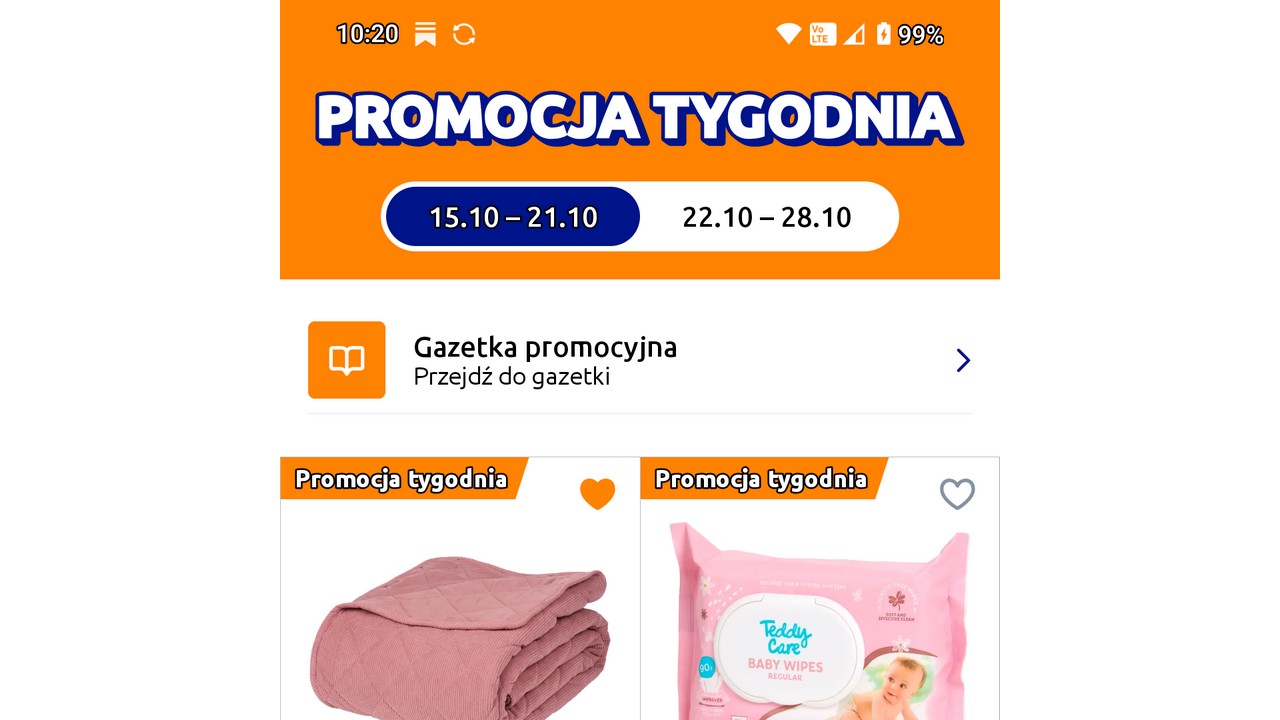
Task: Switch to the 22.10 – 28.10 week
Action: [767, 217]
